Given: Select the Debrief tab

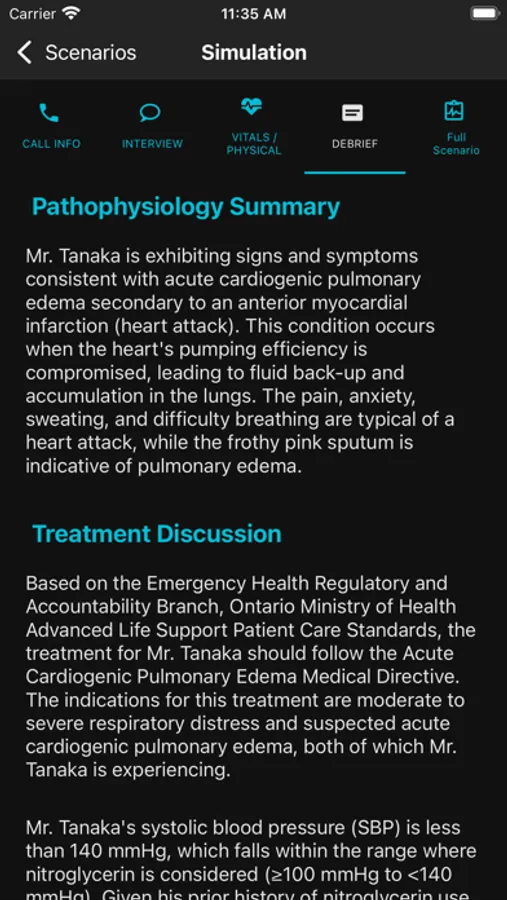Looking at the screenshot, I should click(x=354, y=127).
